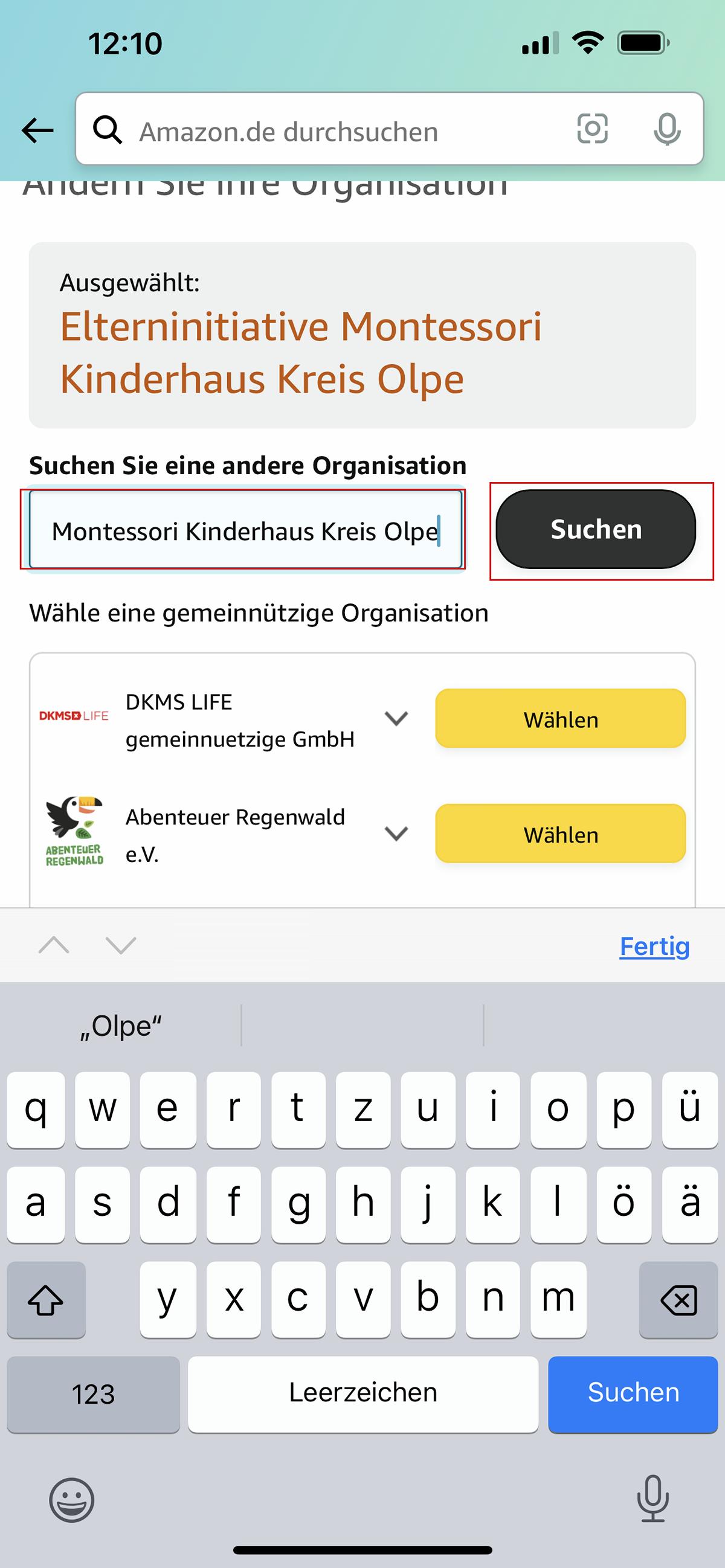Jump to the next field with down arrow
This screenshot has height=1568, width=725.
click(x=120, y=945)
